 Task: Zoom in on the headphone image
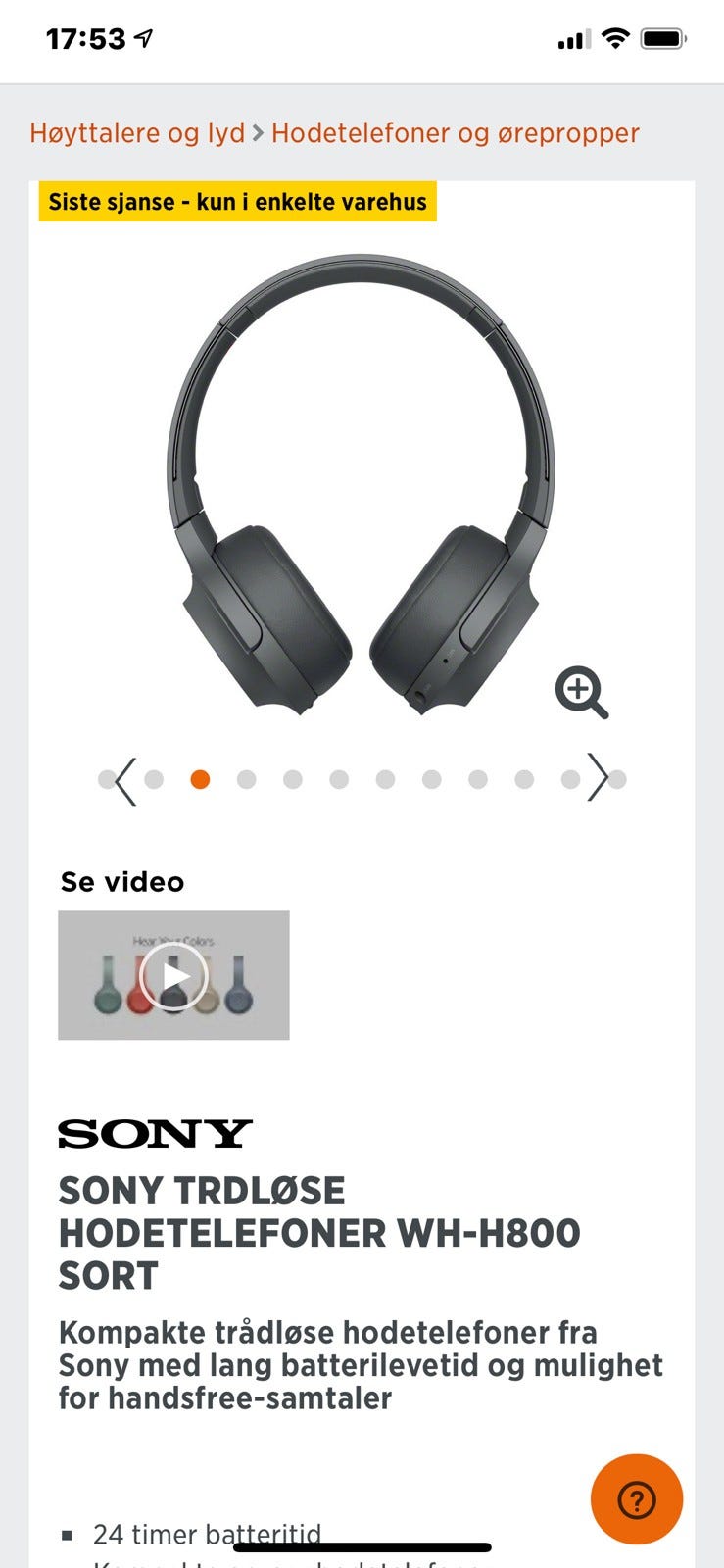click(581, 692)
